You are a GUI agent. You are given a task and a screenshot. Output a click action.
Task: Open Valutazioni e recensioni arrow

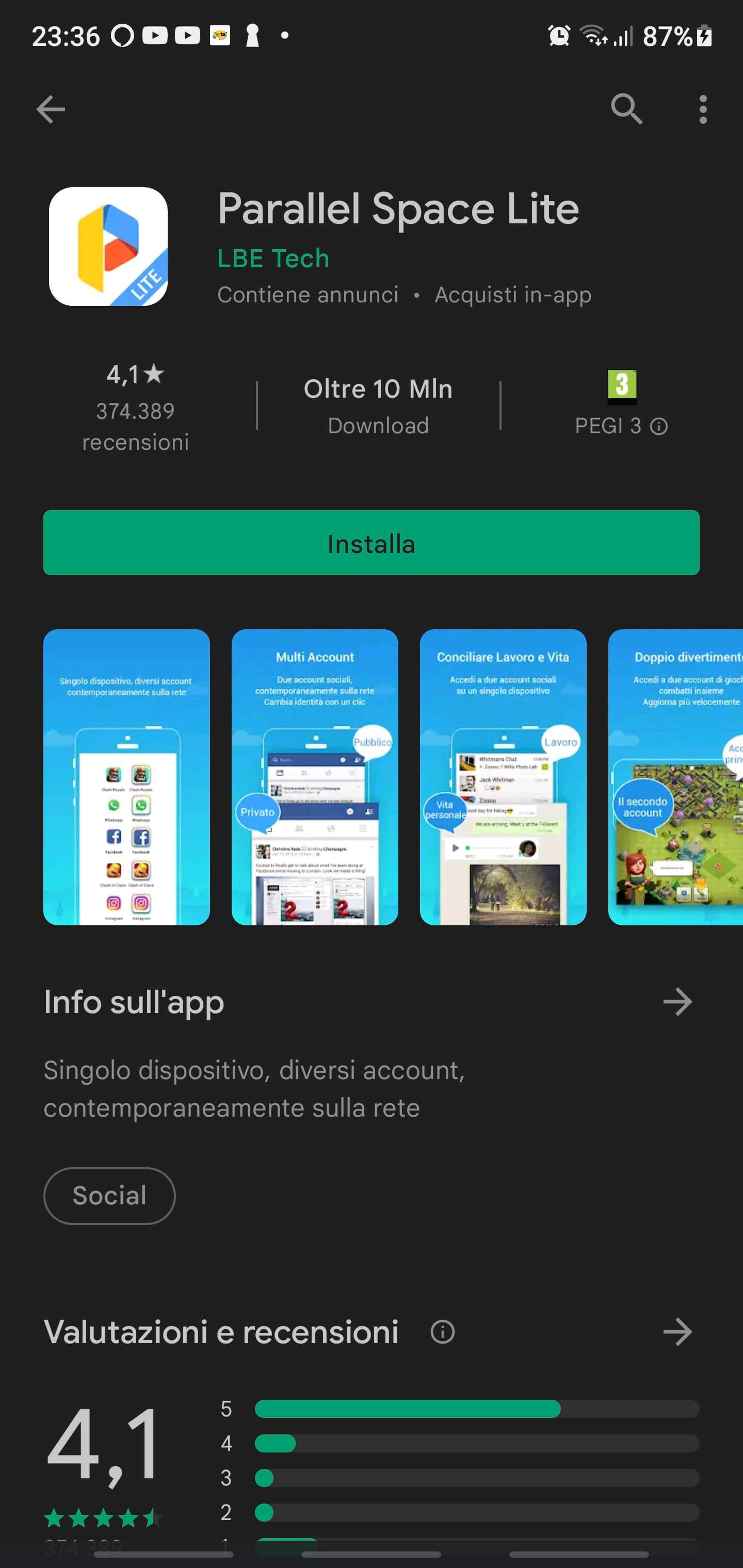(x=677, y=1332)
